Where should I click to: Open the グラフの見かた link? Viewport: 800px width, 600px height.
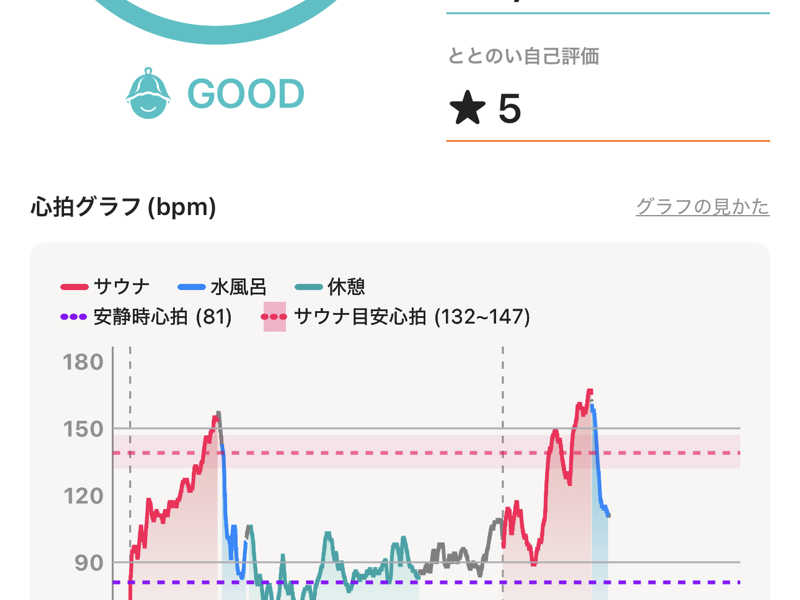(x=702, y=207)
